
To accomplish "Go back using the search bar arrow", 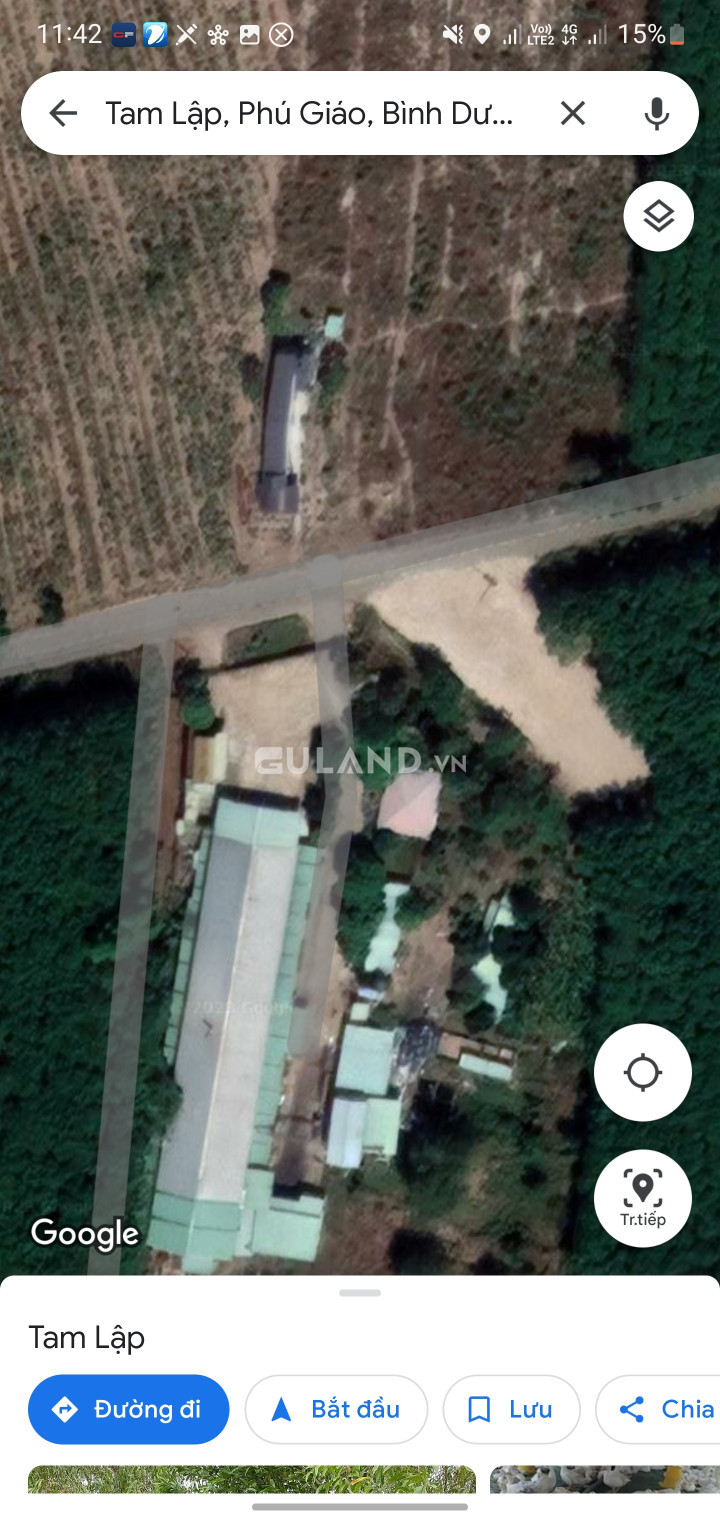I will coord(63,114).
